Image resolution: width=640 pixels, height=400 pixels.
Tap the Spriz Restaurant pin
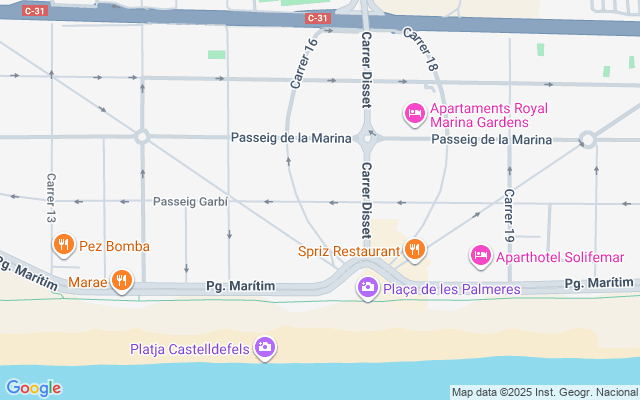click(x=415, y=250)
